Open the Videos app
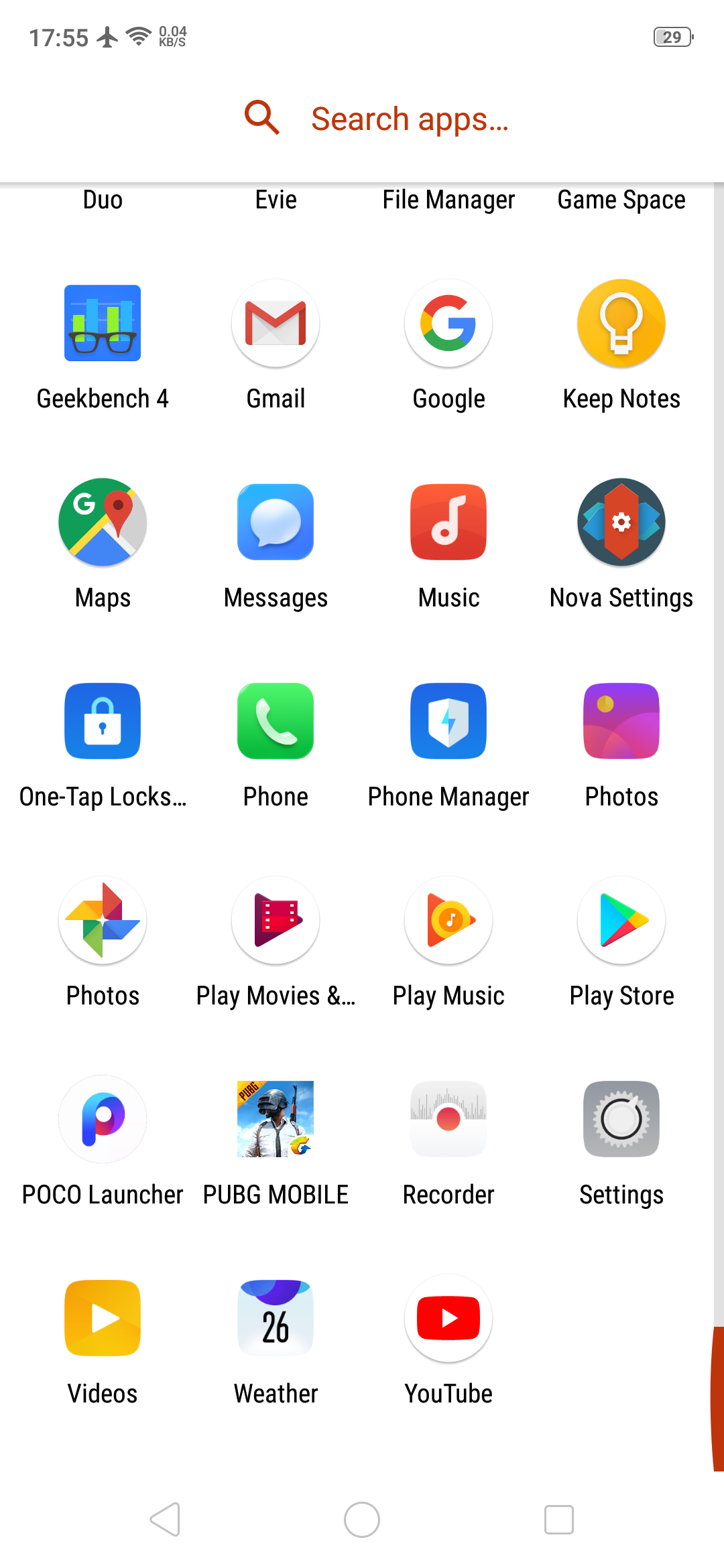724x1568 pixels. pos(103,1318)
